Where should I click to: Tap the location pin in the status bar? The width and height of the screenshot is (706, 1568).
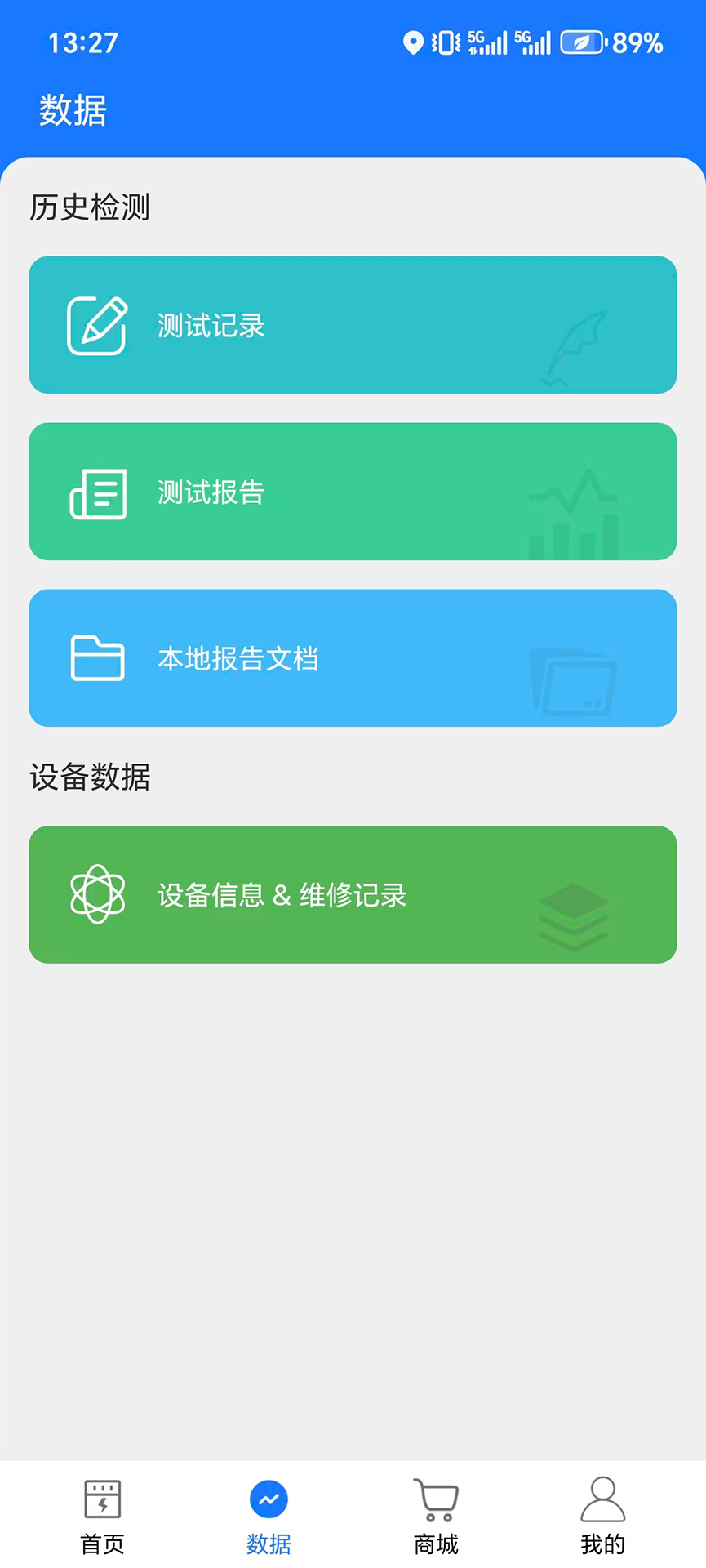(x=413, y=41)
